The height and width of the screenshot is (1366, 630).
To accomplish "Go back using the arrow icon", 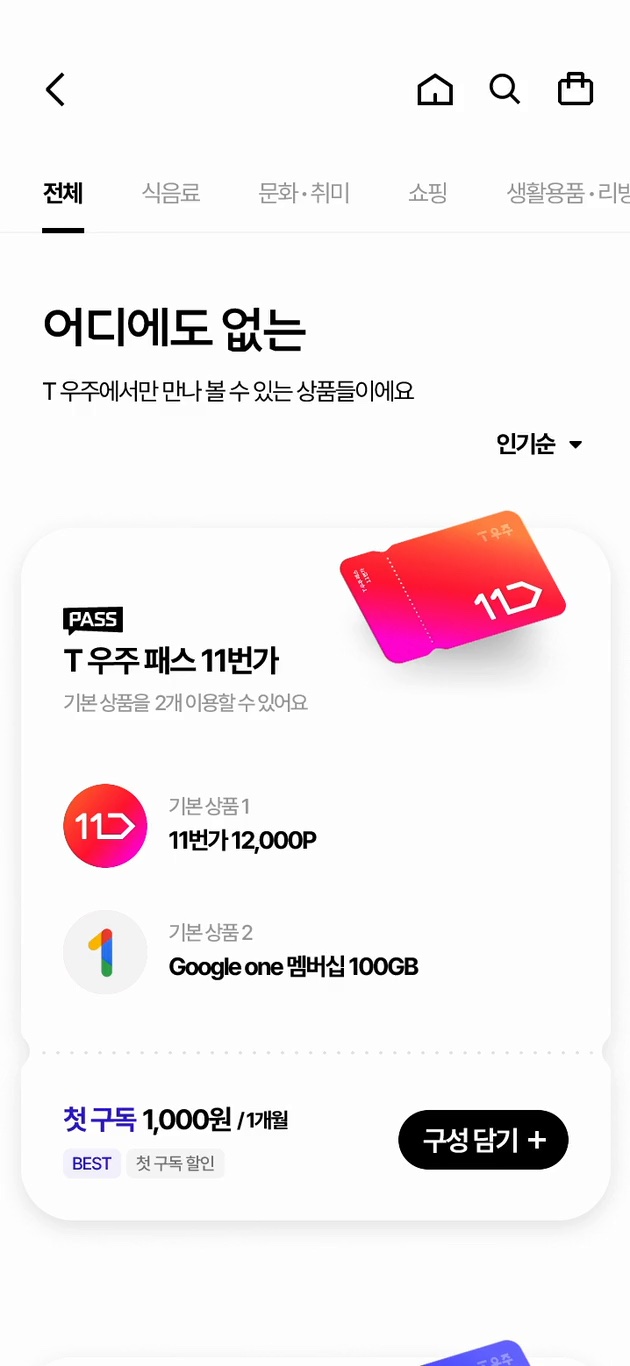I will click(56, 90).
